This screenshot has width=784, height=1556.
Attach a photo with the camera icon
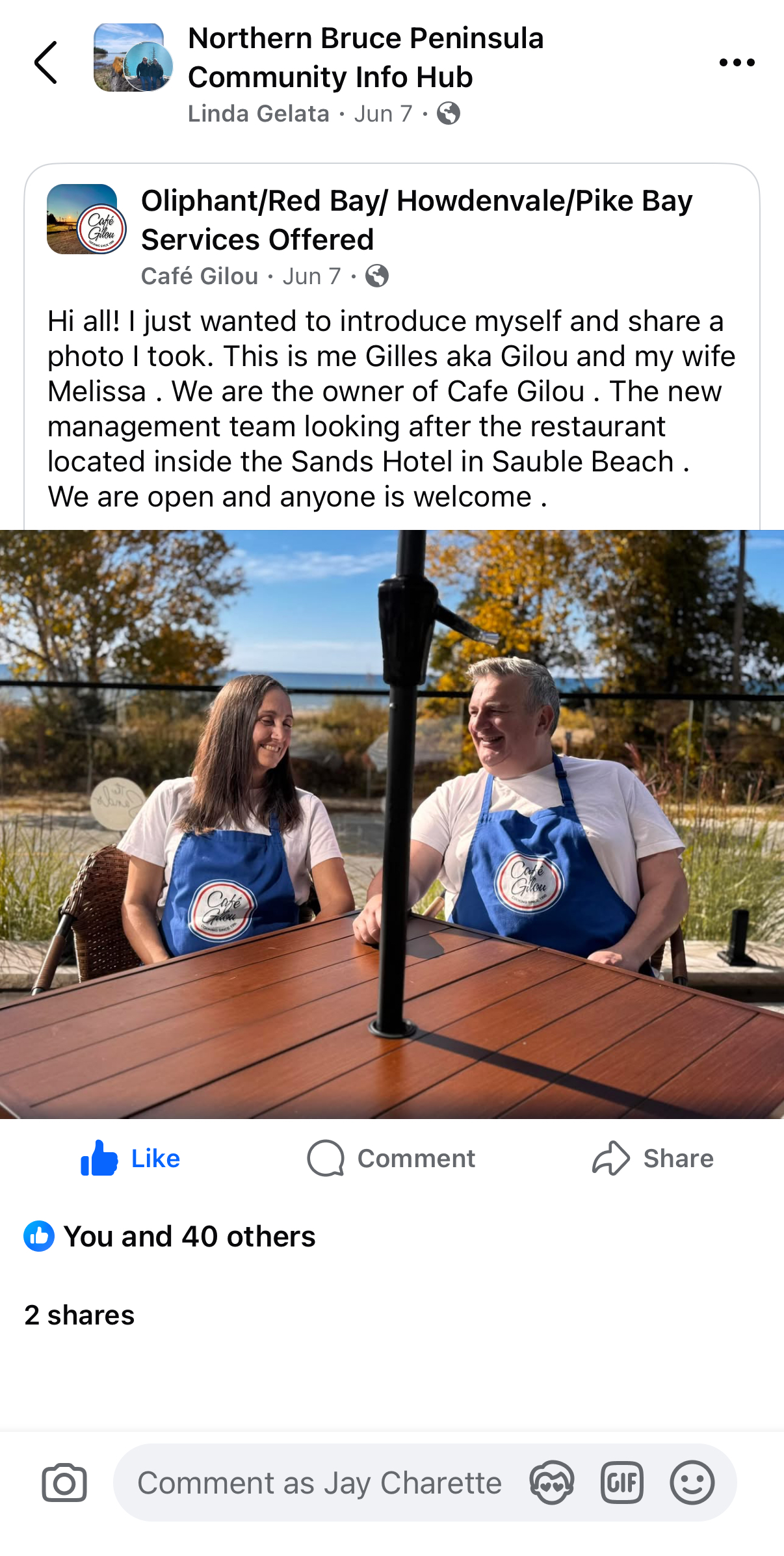(64, 1483)
